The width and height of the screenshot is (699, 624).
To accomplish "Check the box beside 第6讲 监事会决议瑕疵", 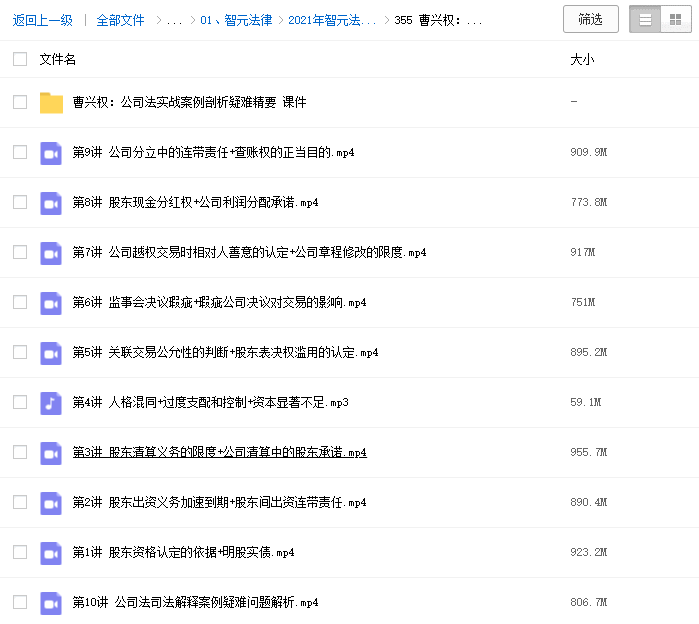I will click(x=20, y=302).
